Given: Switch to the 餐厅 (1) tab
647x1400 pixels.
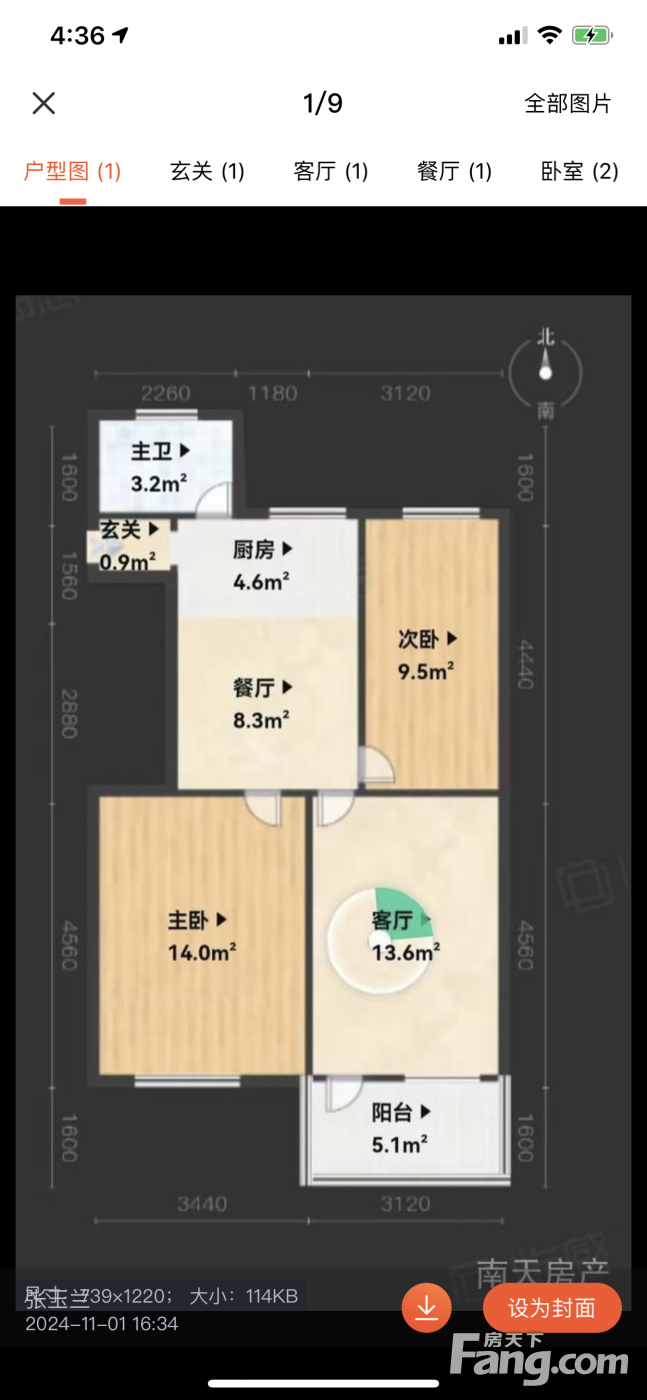Looking at the screenshot, I should [x=454, y=171].
